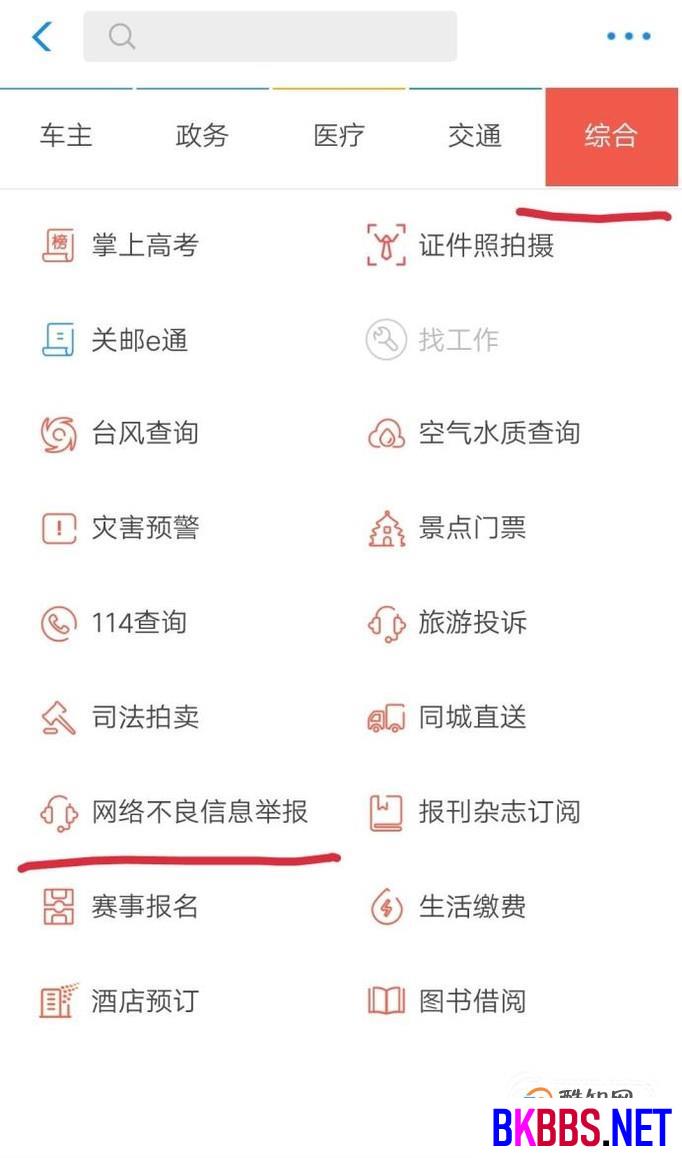Switch to the 交通 tab
The width and height of the screenshot is (682, 1158).
pyautogui.click(x=475, y=136)
